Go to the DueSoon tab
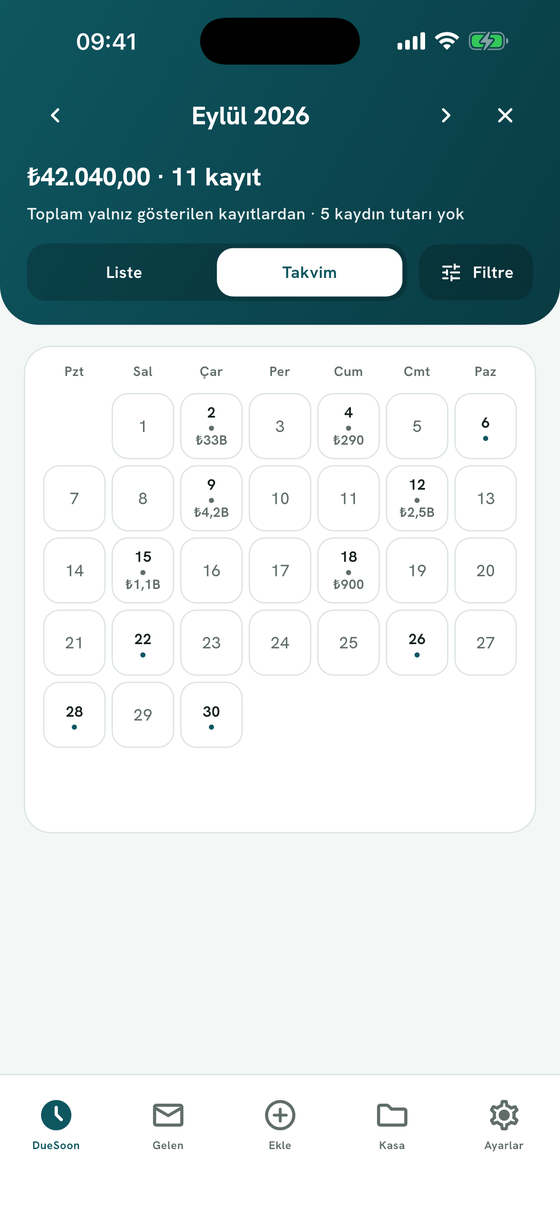The height and width of the screenshot is (1217, 560). pos(56,1125)
